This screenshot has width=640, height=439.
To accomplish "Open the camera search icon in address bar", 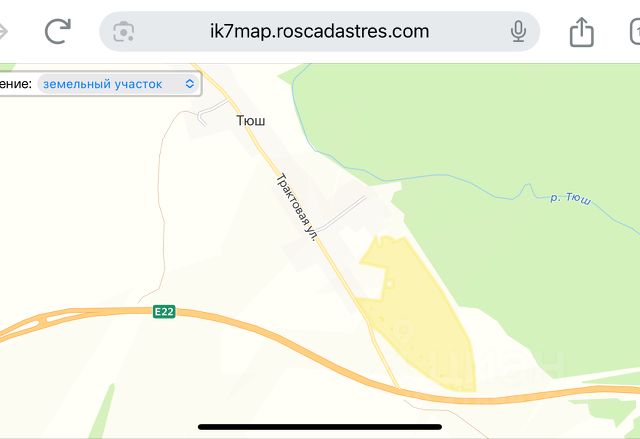I will tap(124, 32).
